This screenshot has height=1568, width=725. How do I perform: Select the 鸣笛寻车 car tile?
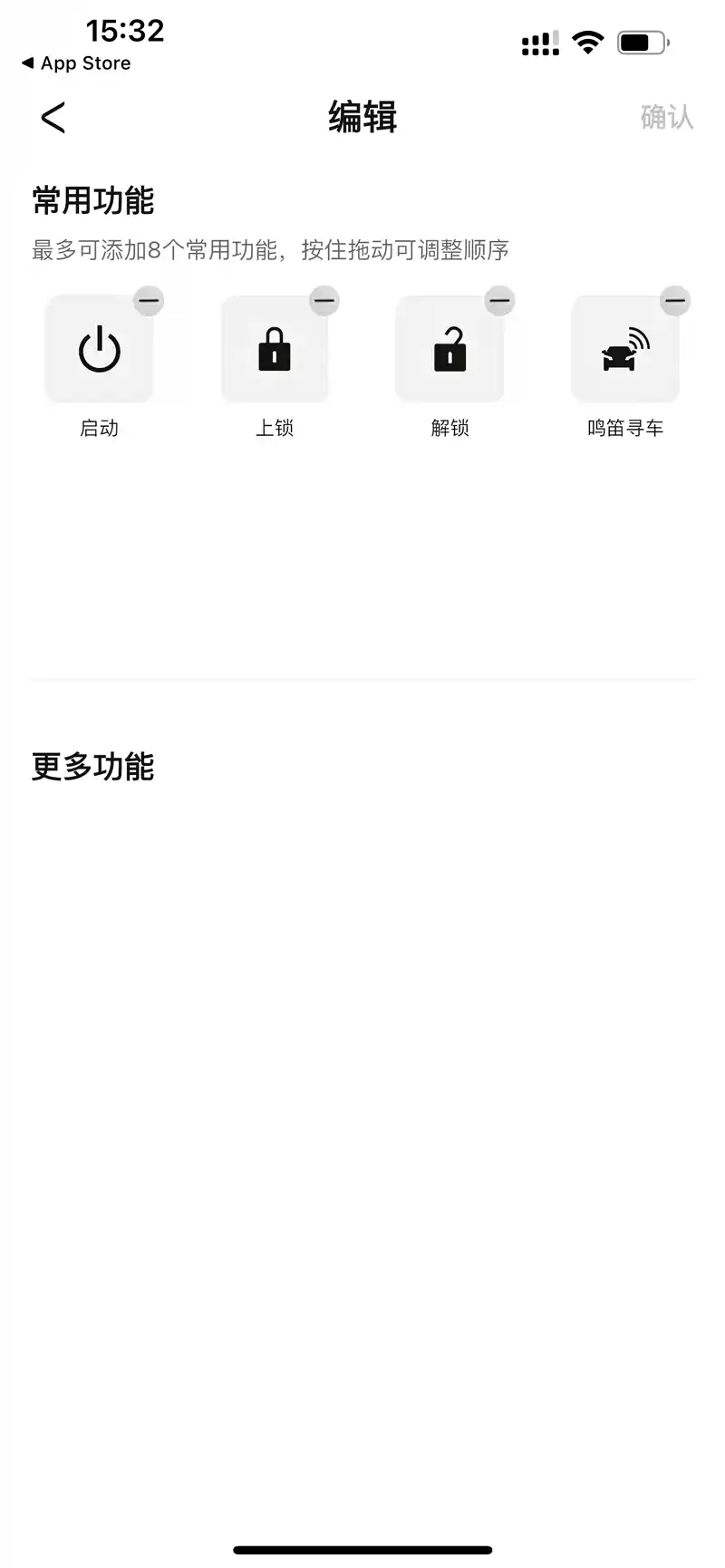(625, 350)
